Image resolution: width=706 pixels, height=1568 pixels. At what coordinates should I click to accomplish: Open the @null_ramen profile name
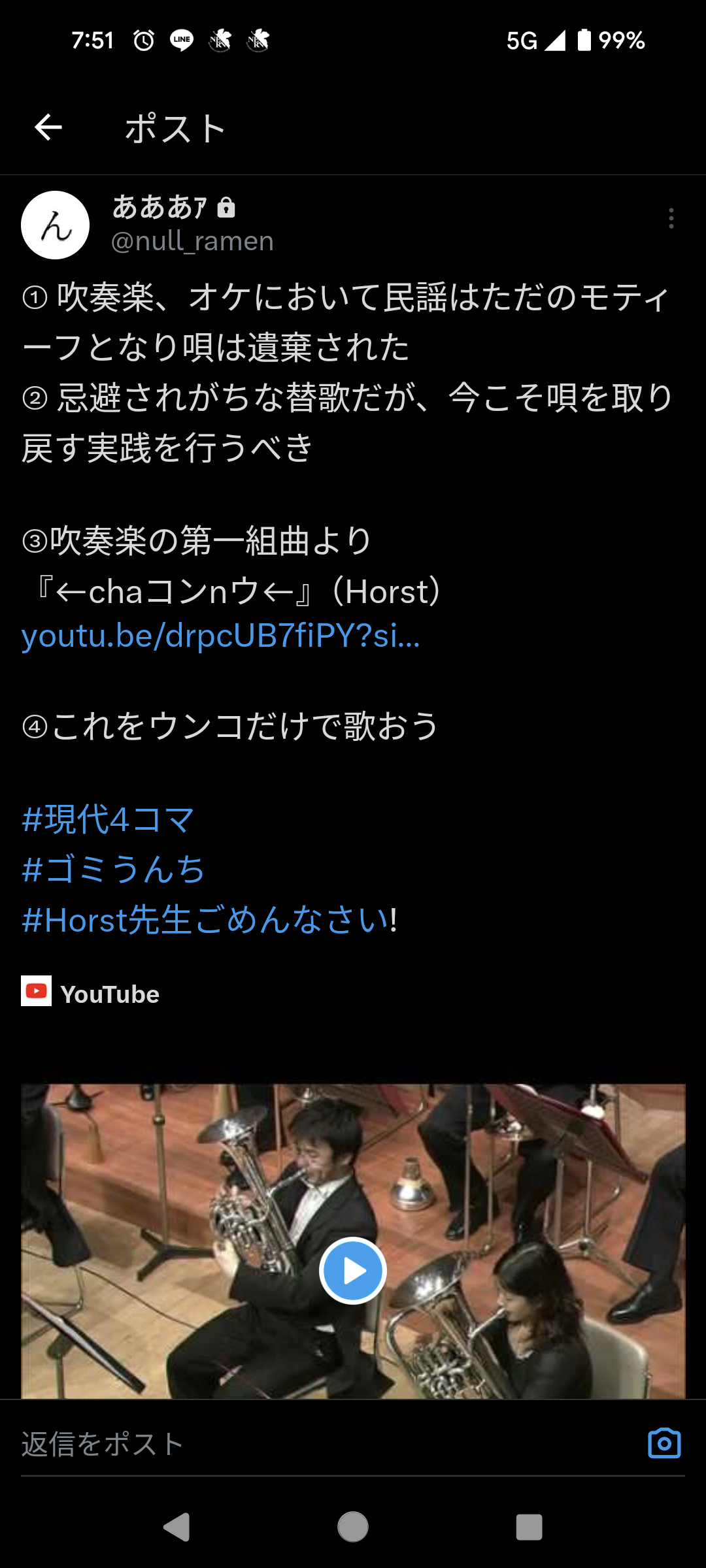coord(192,241)
